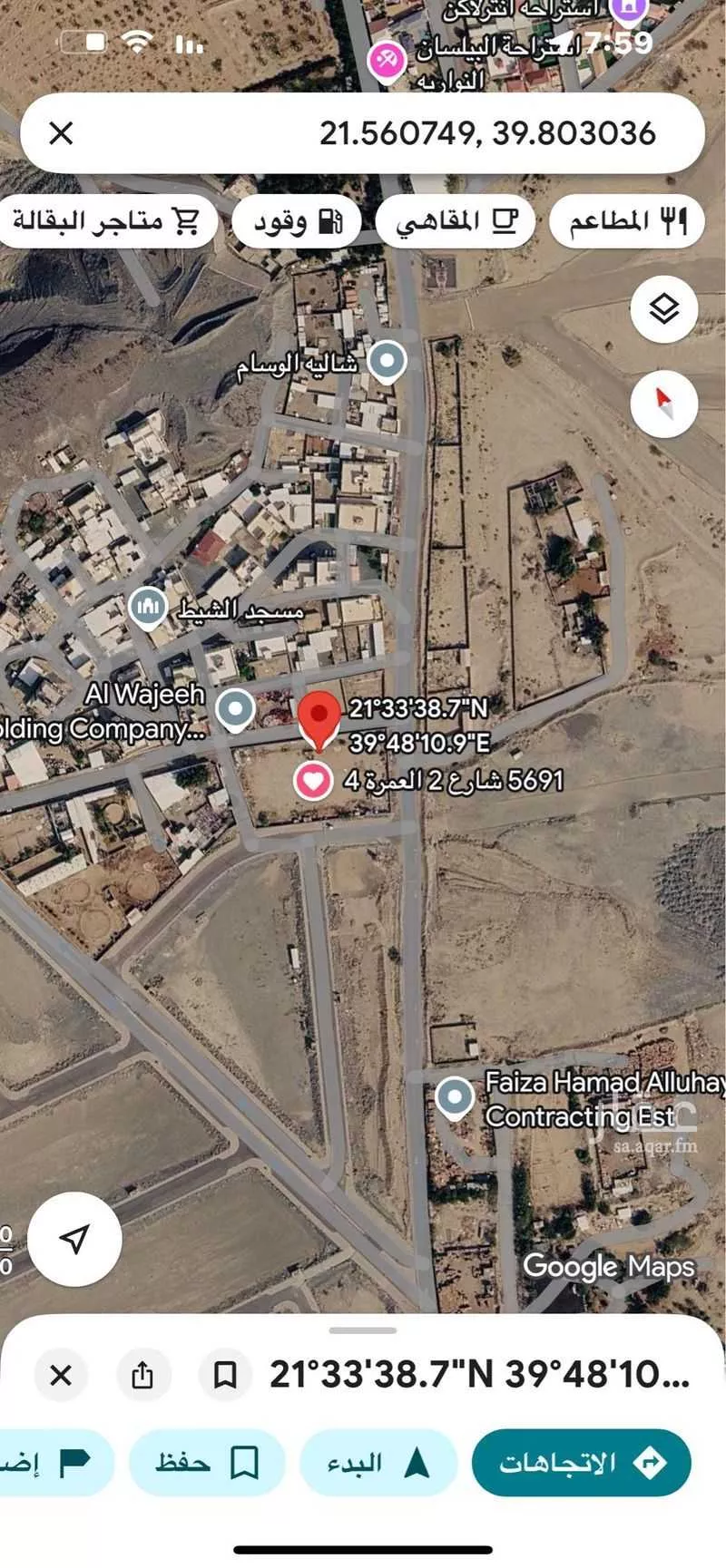
Task: Open the Al Wajeeh Holding Company marker
Action: point(237,708)
